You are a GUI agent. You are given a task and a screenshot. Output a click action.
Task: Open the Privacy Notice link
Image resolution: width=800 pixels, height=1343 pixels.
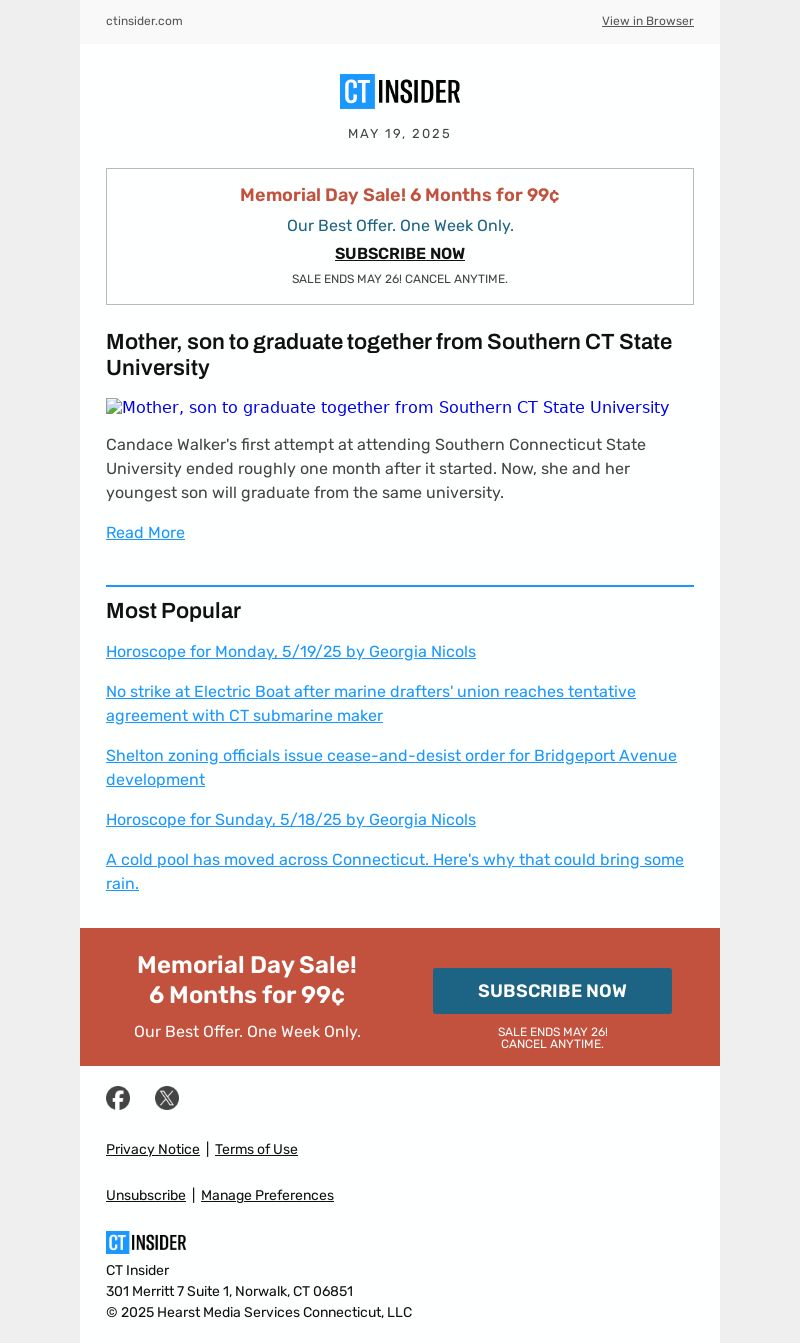pyautogui.click(x=153, y=1150)
